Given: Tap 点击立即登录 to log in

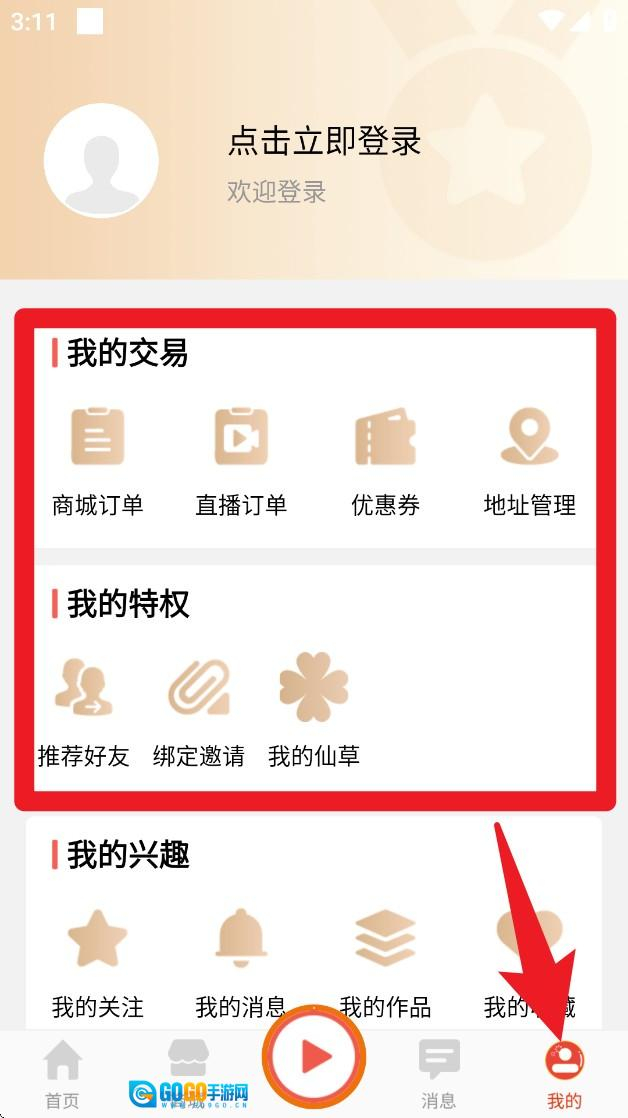Looking at the screenshot, I should pos(324,141).
